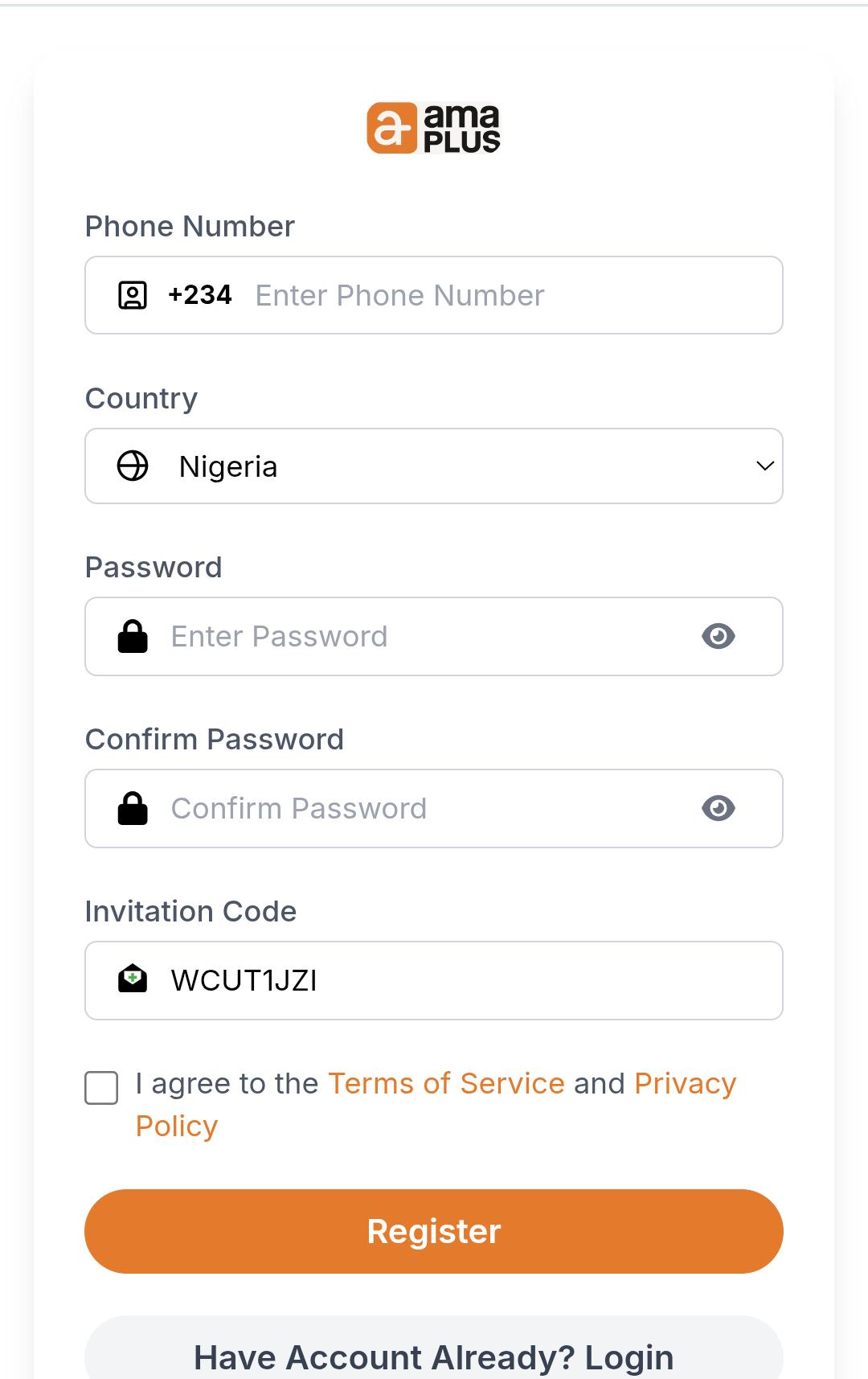
Task: Click the globe icon beside Nigeria
Action: point(134,466)
